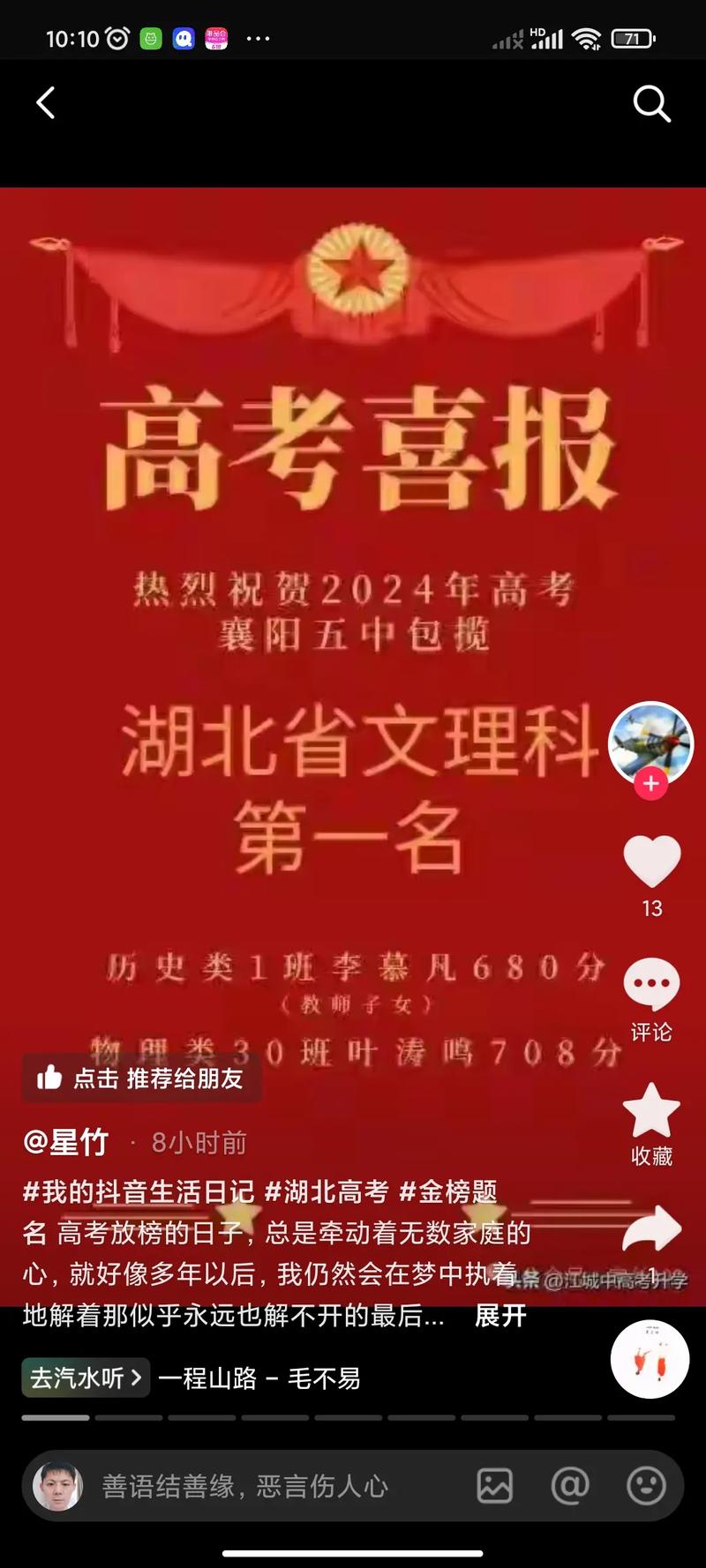Open the @星竹 username link
Screen dimensions: 706x1568
pyautogui.click(x=65, y=1142)
